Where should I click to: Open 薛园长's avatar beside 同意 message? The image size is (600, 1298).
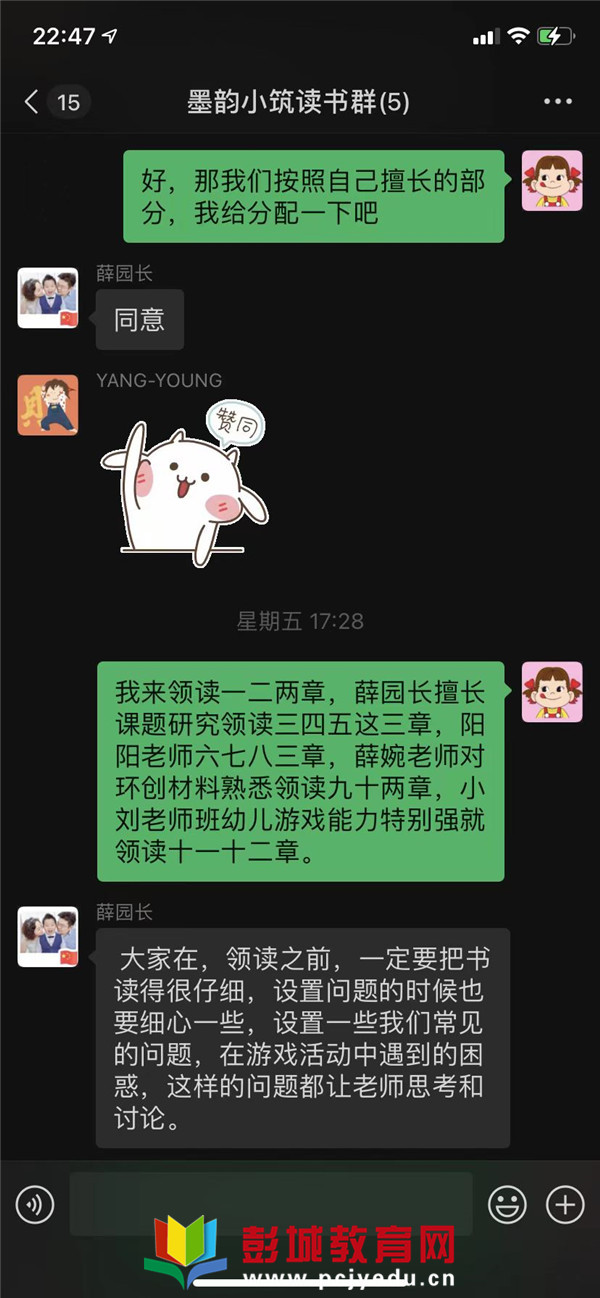point(47,298)
